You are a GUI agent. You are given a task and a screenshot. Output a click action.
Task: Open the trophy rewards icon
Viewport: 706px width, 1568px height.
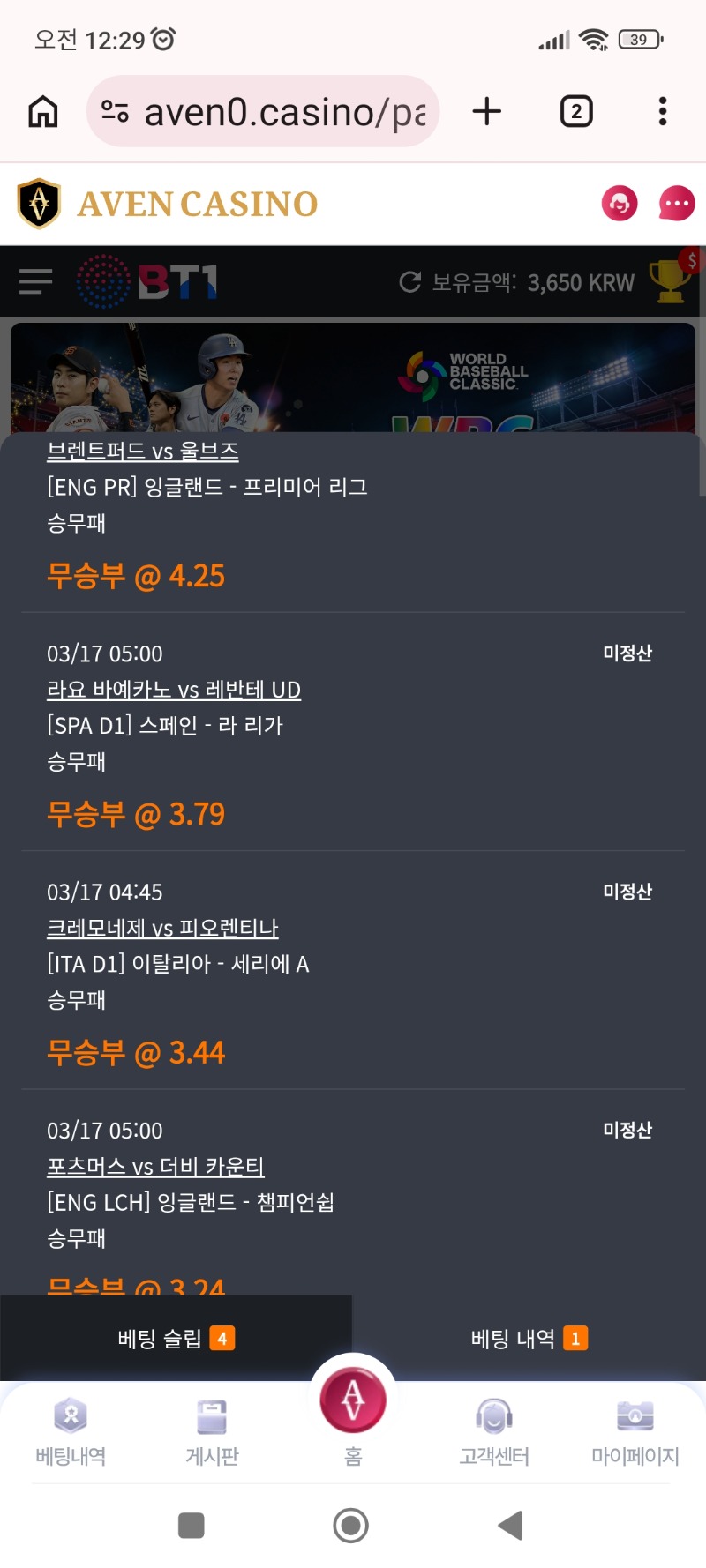pyautogui.click(x=671, y=281)
